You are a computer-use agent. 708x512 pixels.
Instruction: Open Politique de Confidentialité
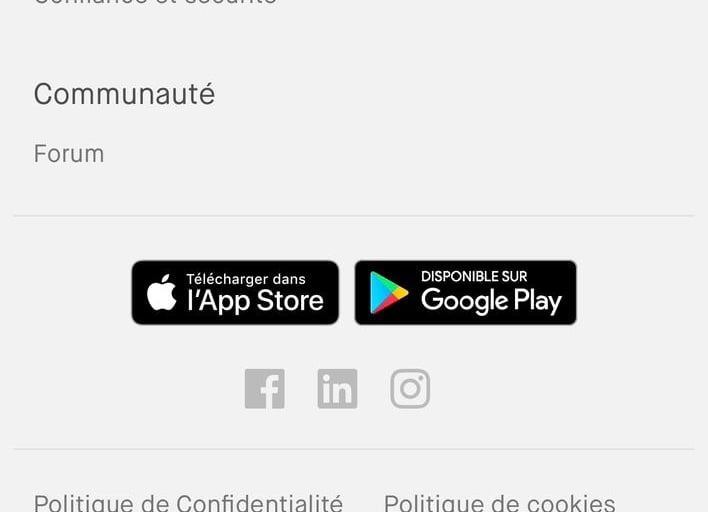[188, 502]
